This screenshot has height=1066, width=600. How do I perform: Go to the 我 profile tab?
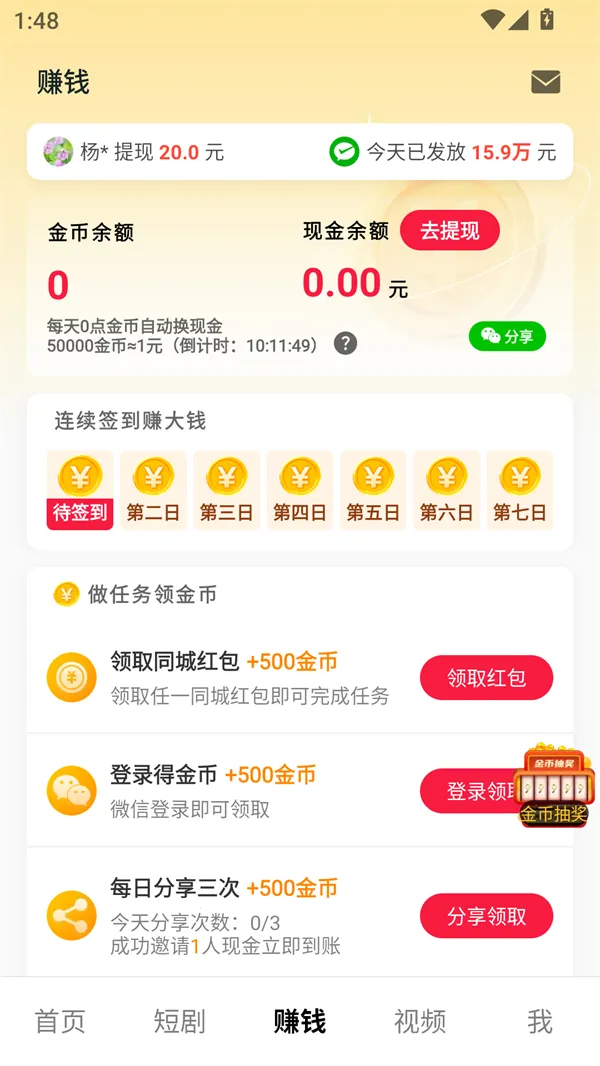click(x=540, y=1021)
